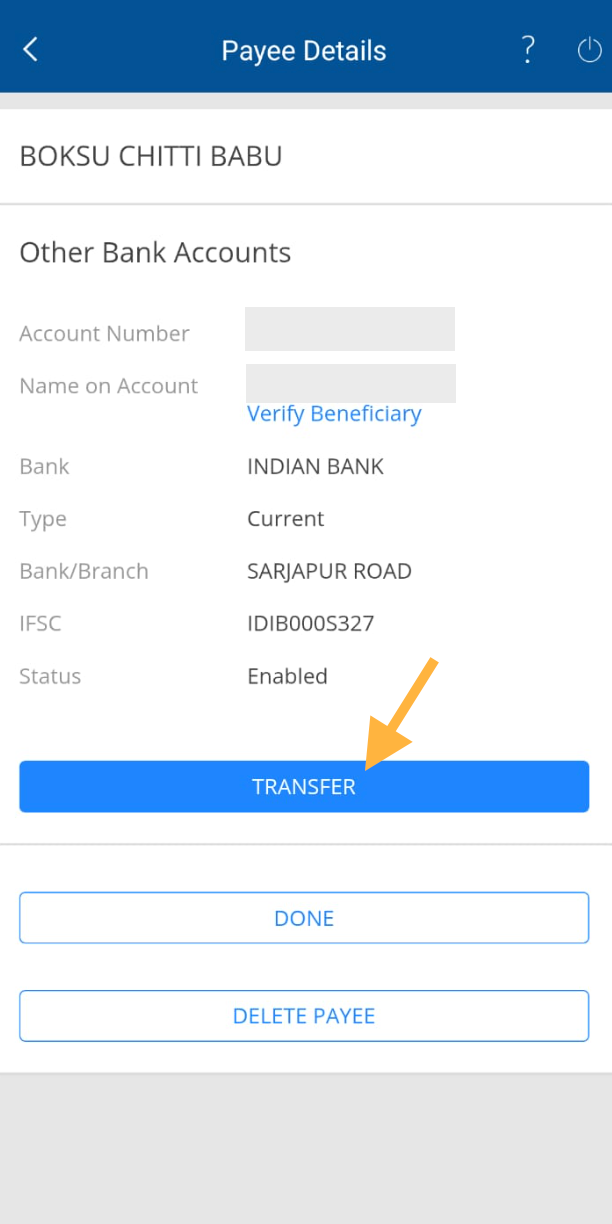Select the DONE button
The image size is (612, 1224).
[x=304, y=918]
